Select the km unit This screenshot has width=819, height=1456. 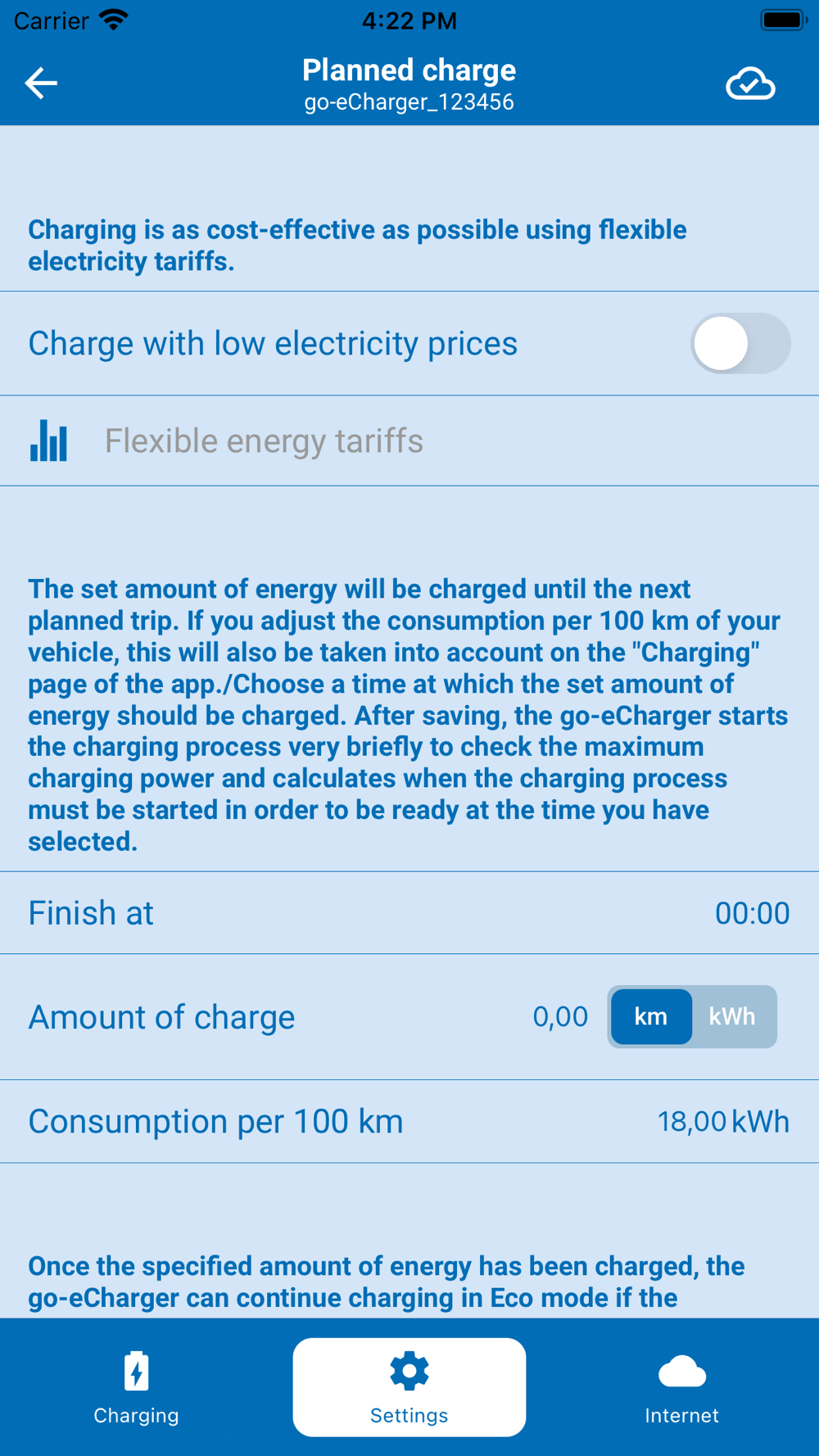point(651,1016)
